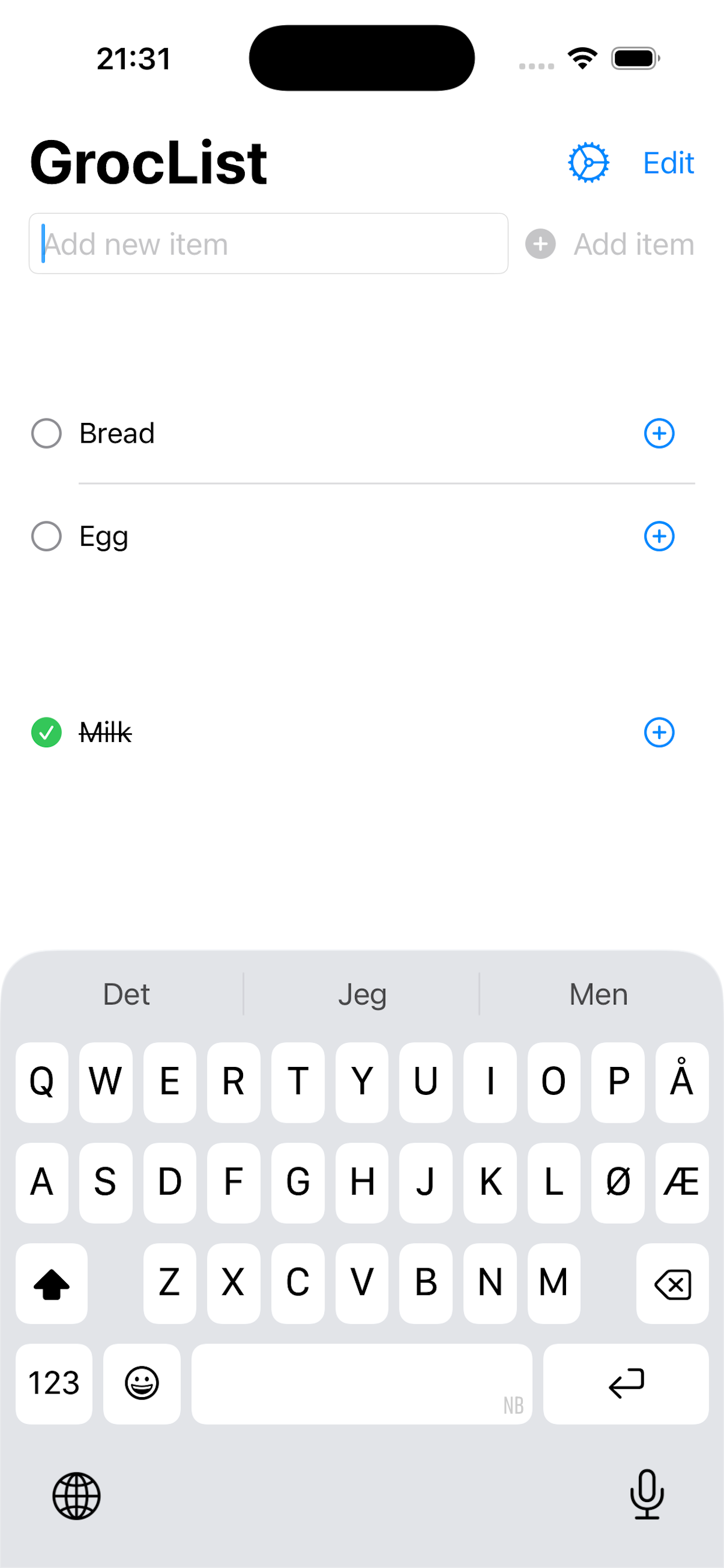Tap the spacebar

coord(361,1384)
